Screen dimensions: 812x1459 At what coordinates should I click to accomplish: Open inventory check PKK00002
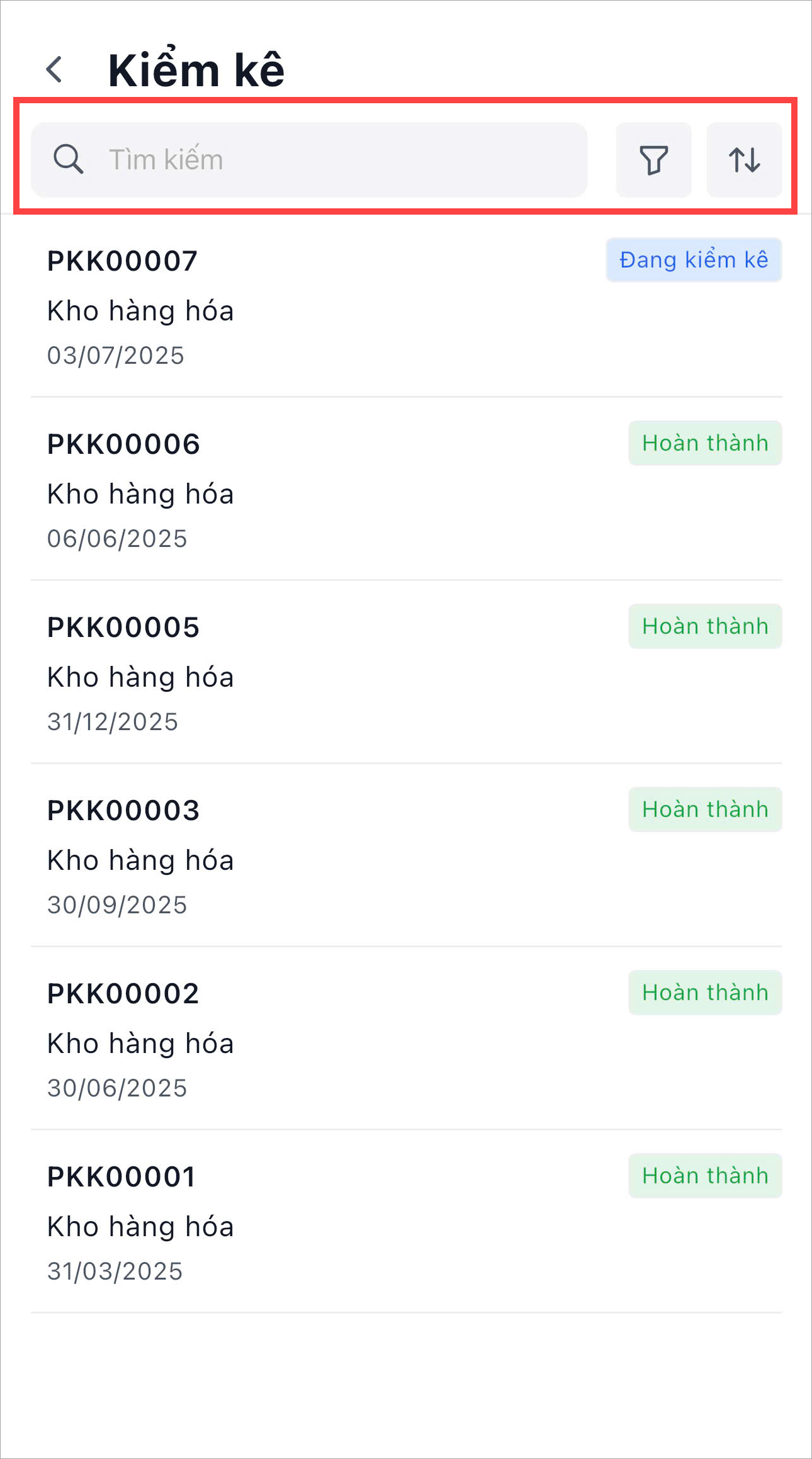pos(406,1040)
